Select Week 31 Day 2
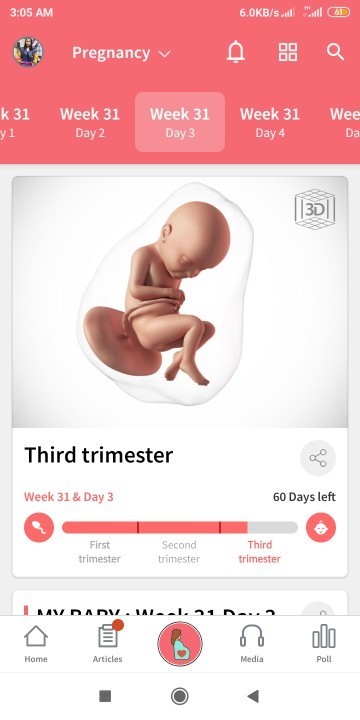 pyautogui.click(x=90, y=122)
